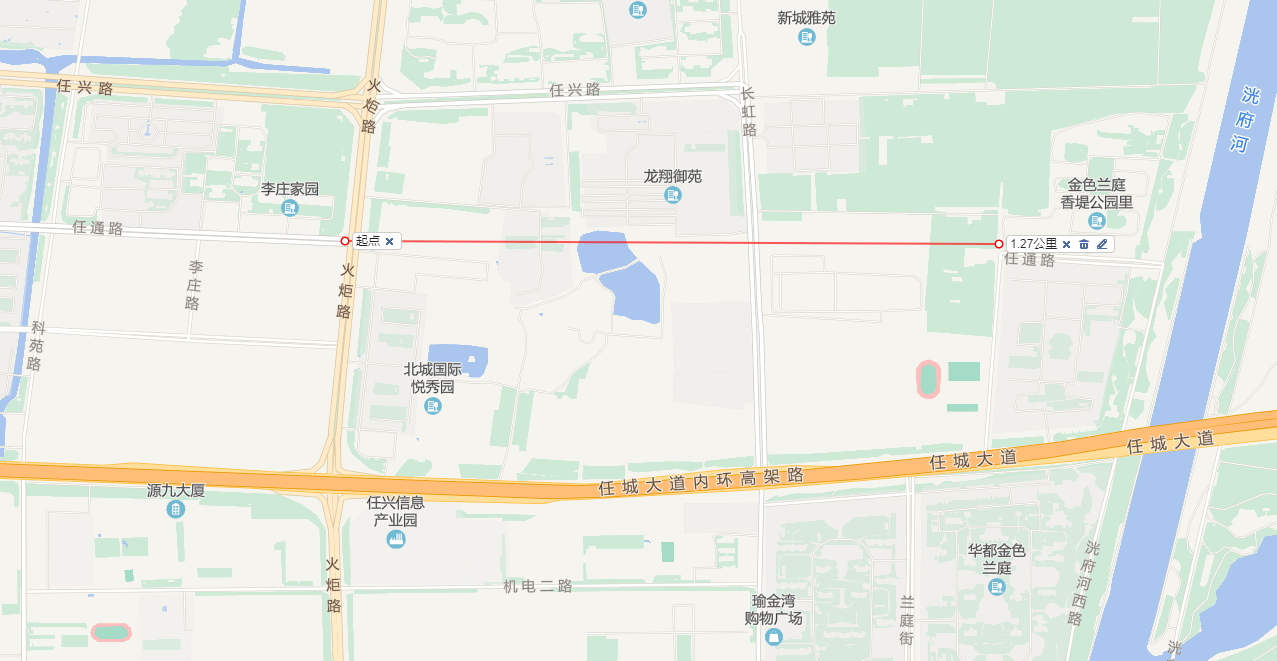Select the 瑜金湾购物广场 shopping marker

pyautogui.click(x=774, y=636)
